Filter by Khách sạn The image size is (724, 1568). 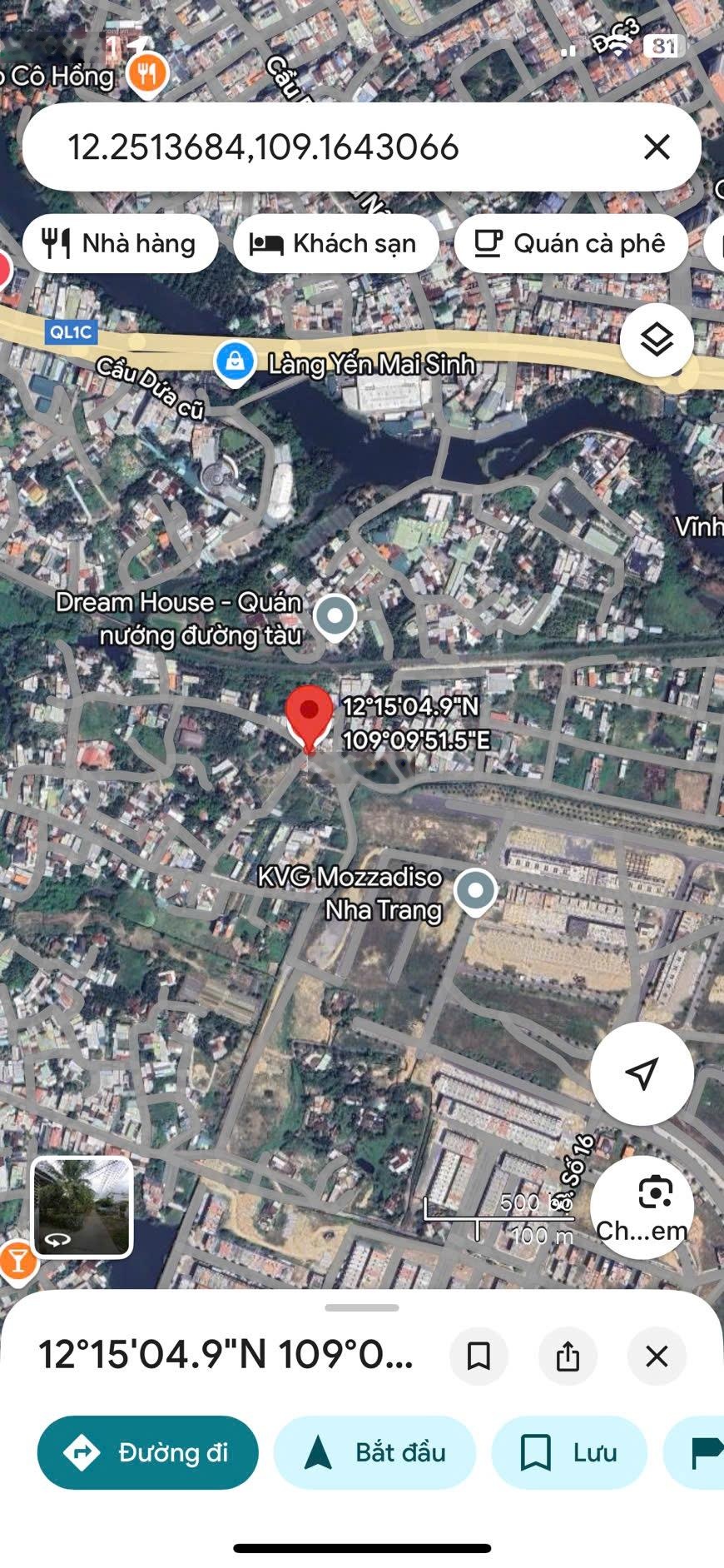pos(336,243)
